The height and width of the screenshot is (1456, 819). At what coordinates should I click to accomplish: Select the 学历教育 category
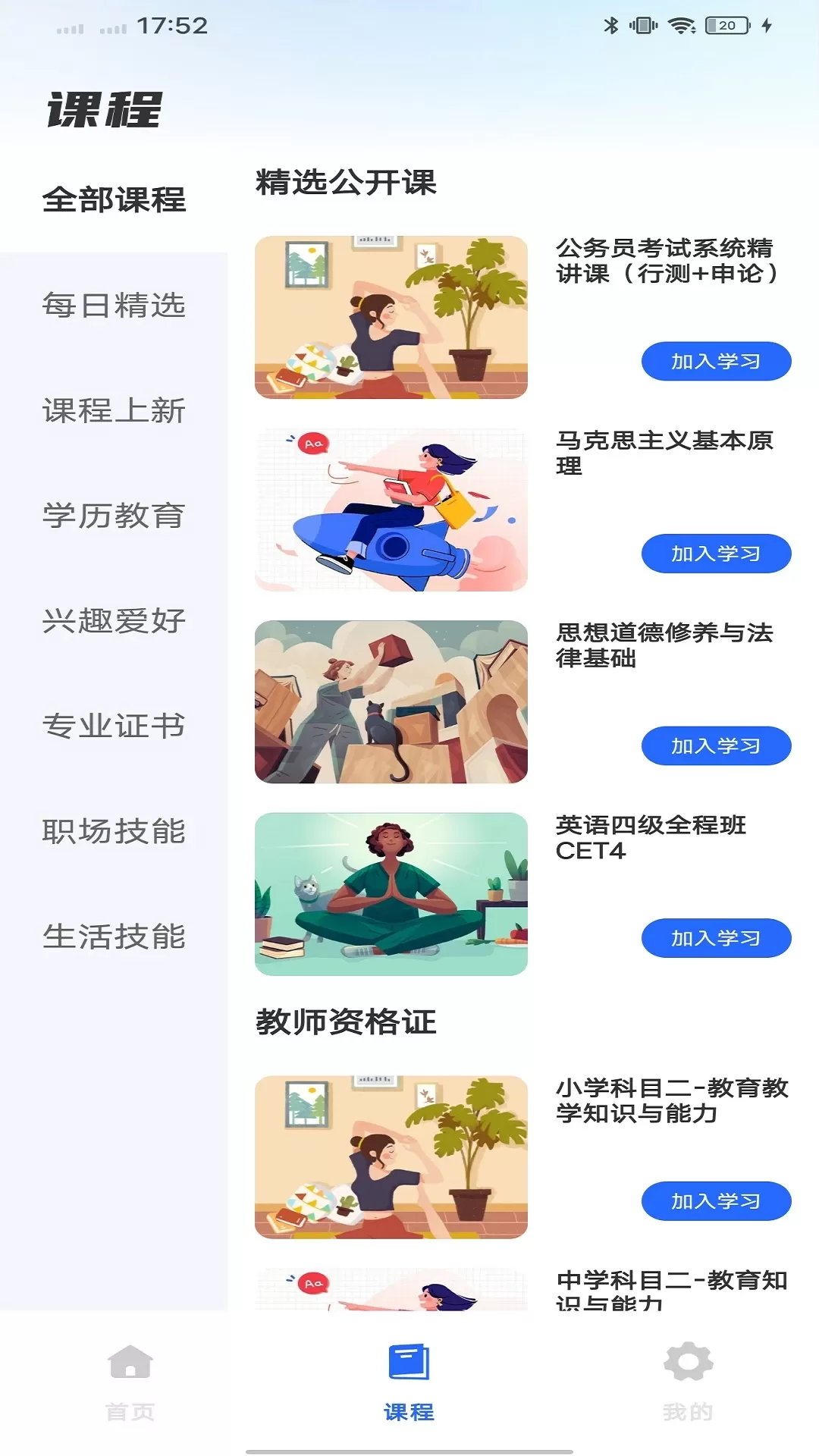(114, 516)
